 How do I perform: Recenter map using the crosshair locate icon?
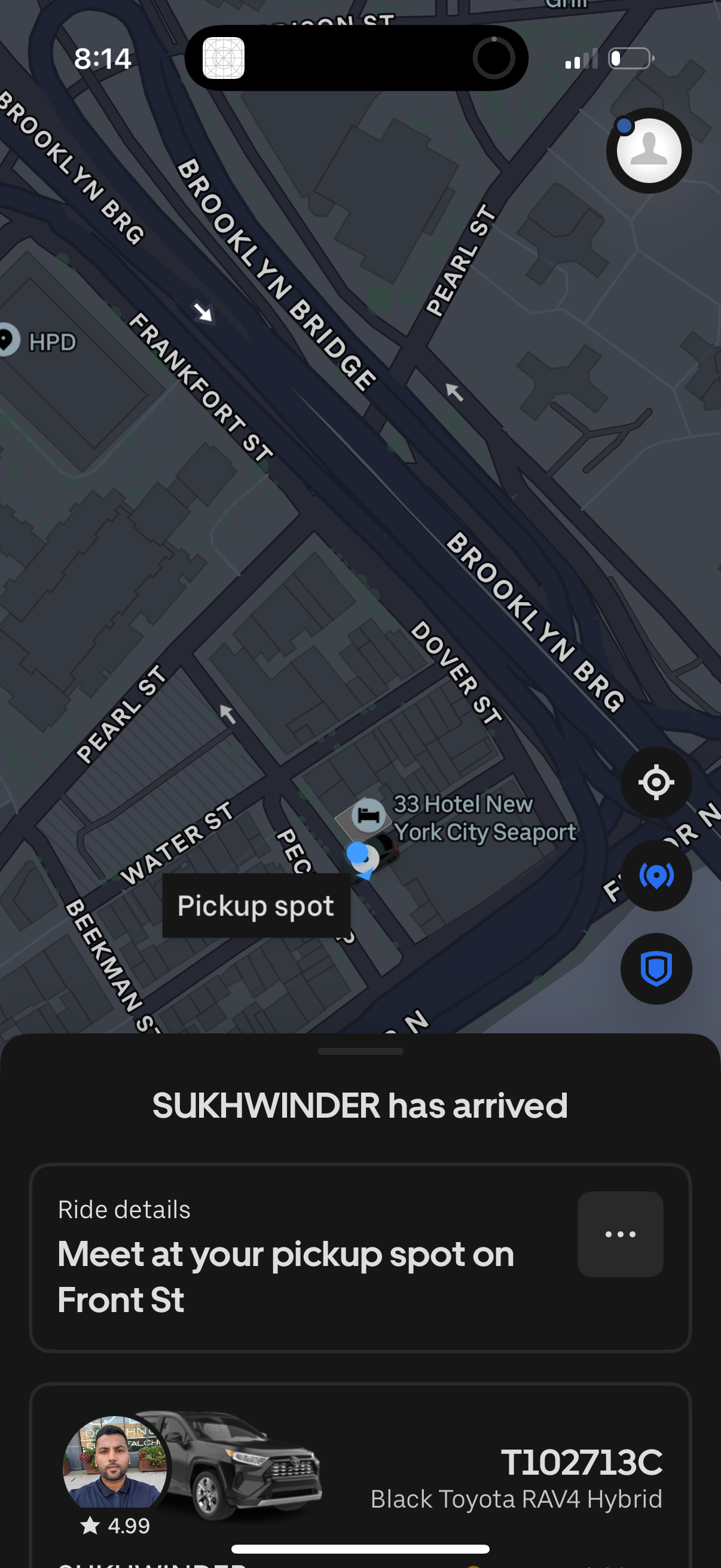(656, 783)
